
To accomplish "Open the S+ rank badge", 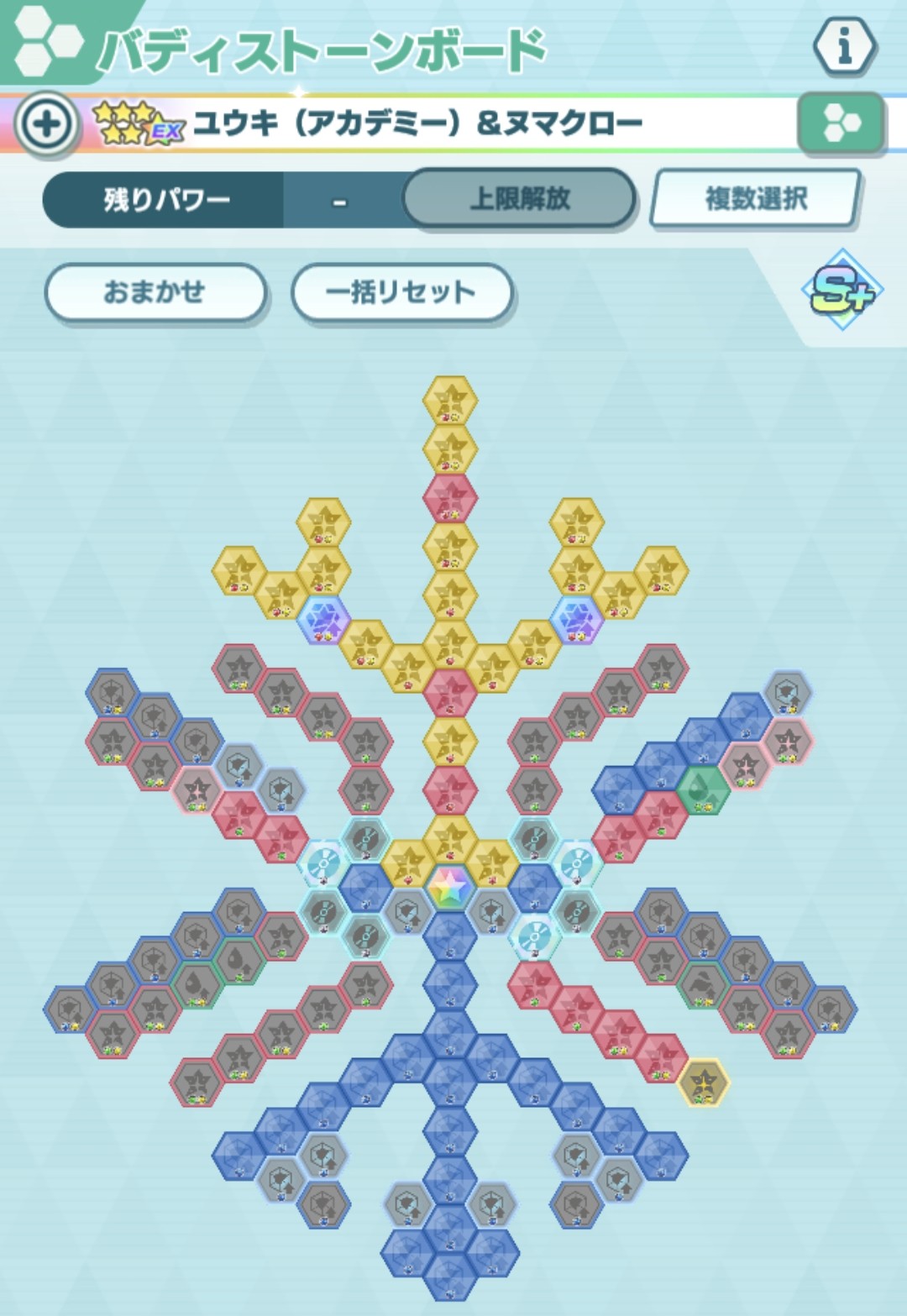I will pos(842,290).
